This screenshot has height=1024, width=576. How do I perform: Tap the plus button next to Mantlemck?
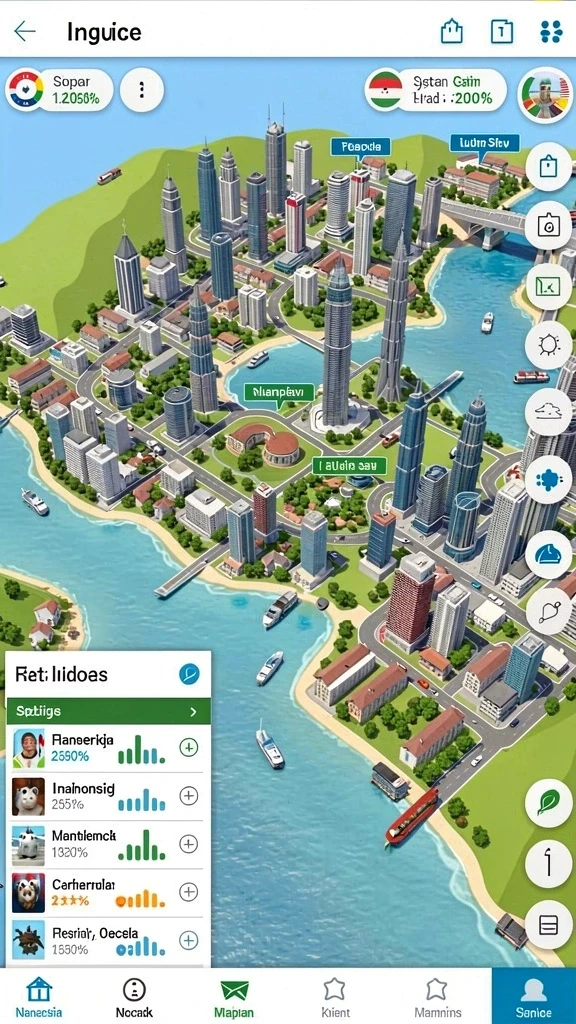[x=189, y=844]
